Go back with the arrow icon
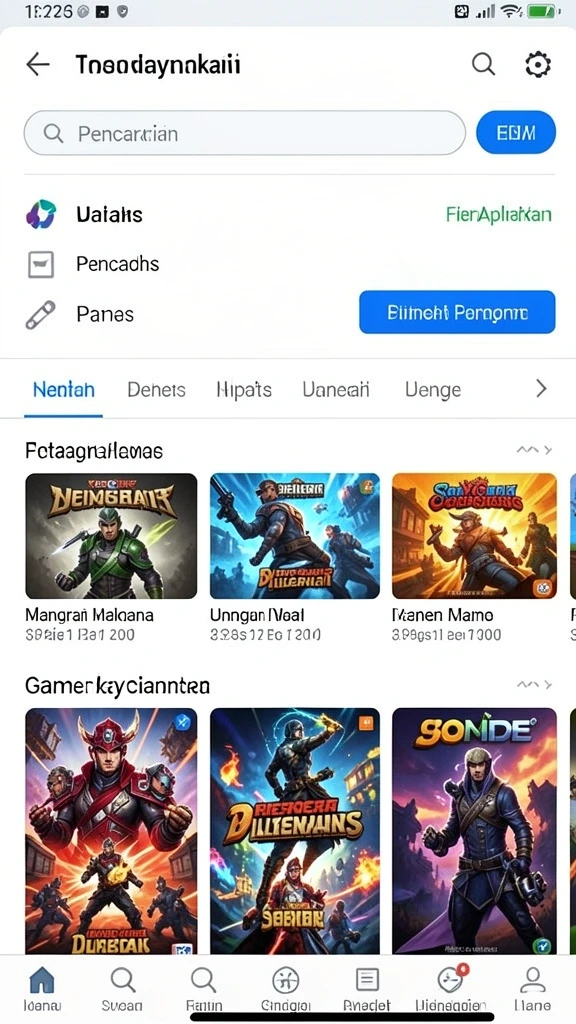 (x=38, y=65)
